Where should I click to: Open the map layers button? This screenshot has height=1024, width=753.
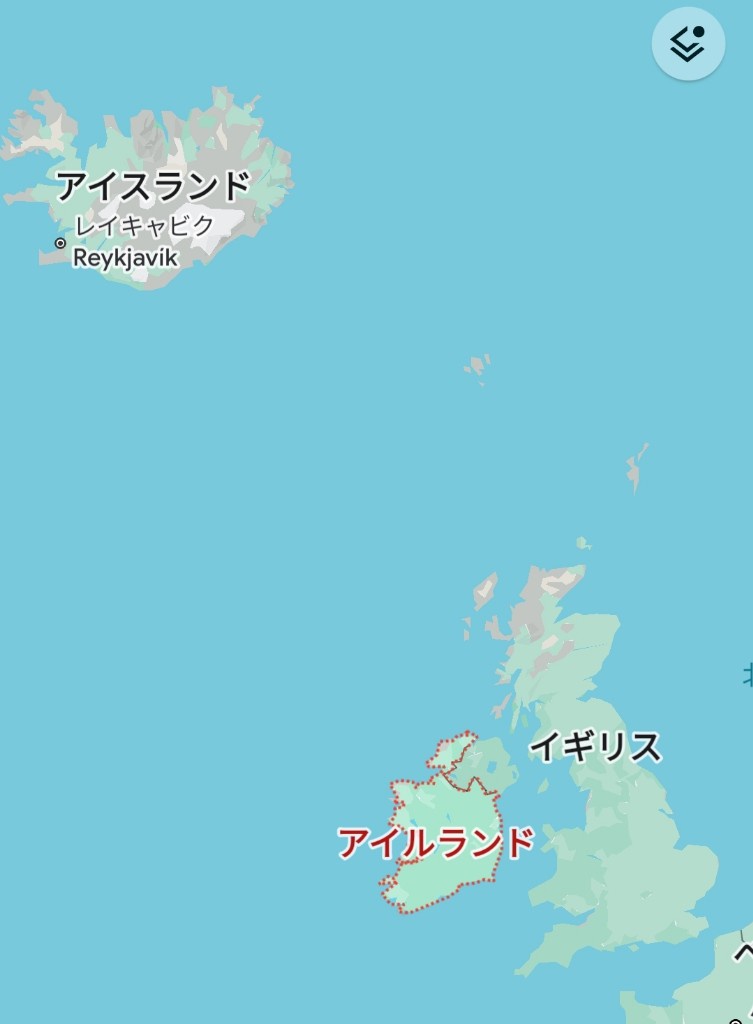click(688, 44)
